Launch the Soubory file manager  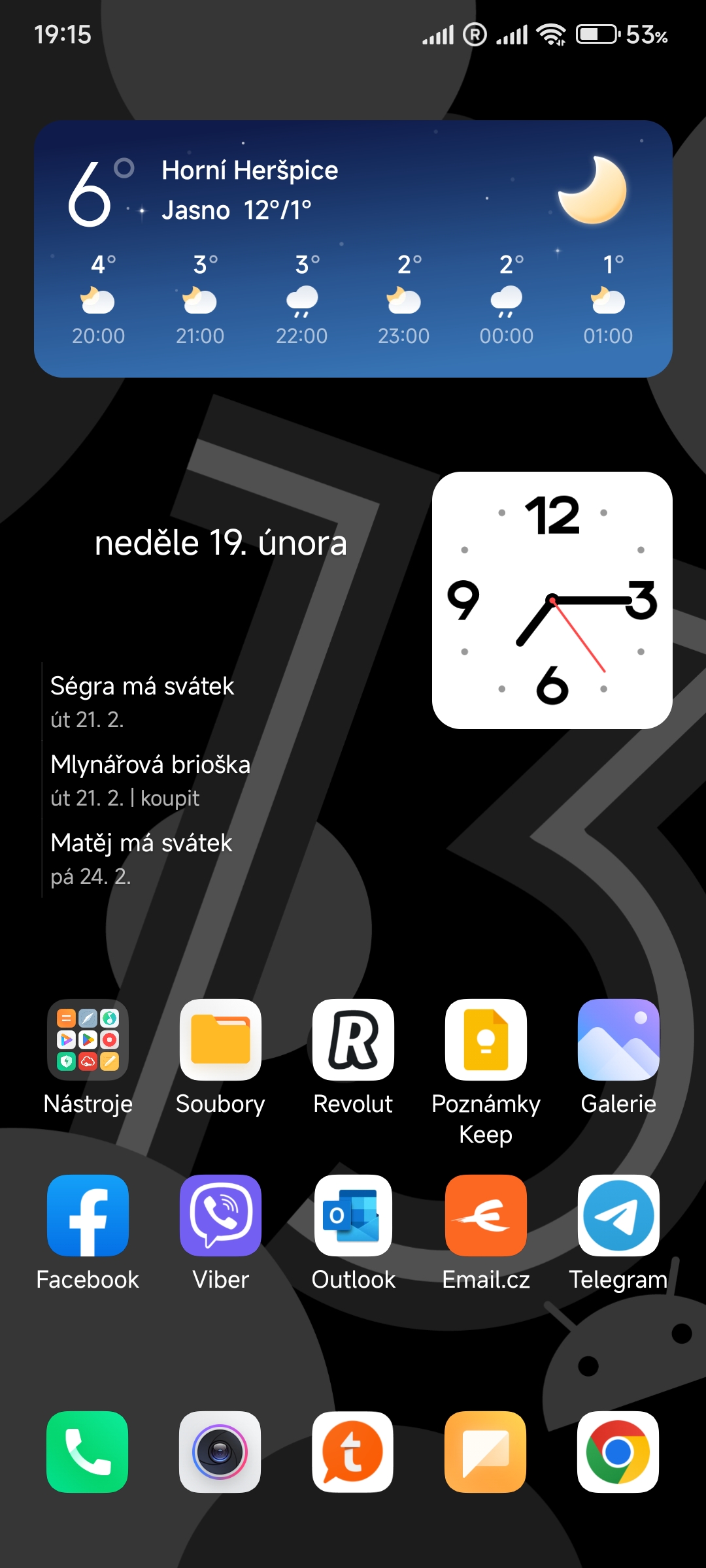point(220,1039)
